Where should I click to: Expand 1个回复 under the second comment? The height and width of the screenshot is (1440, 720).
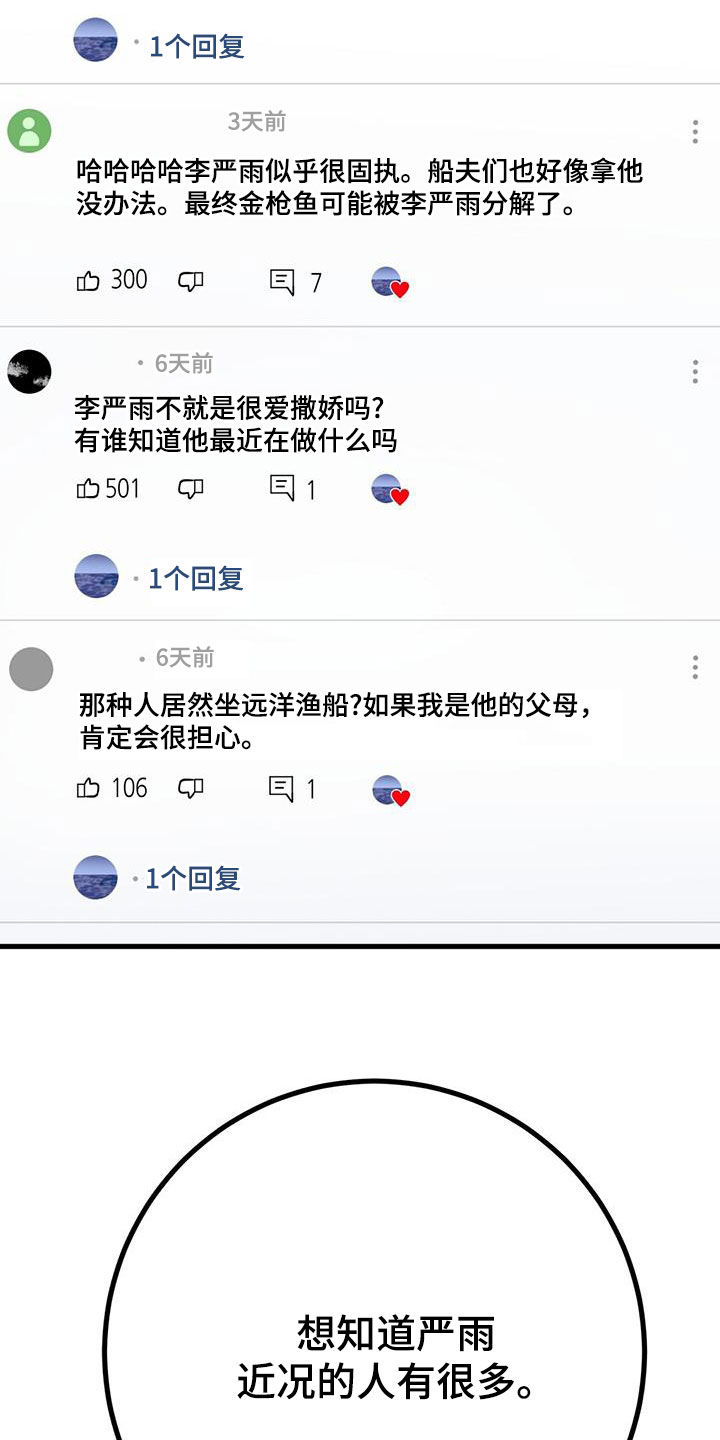[193, 577]
